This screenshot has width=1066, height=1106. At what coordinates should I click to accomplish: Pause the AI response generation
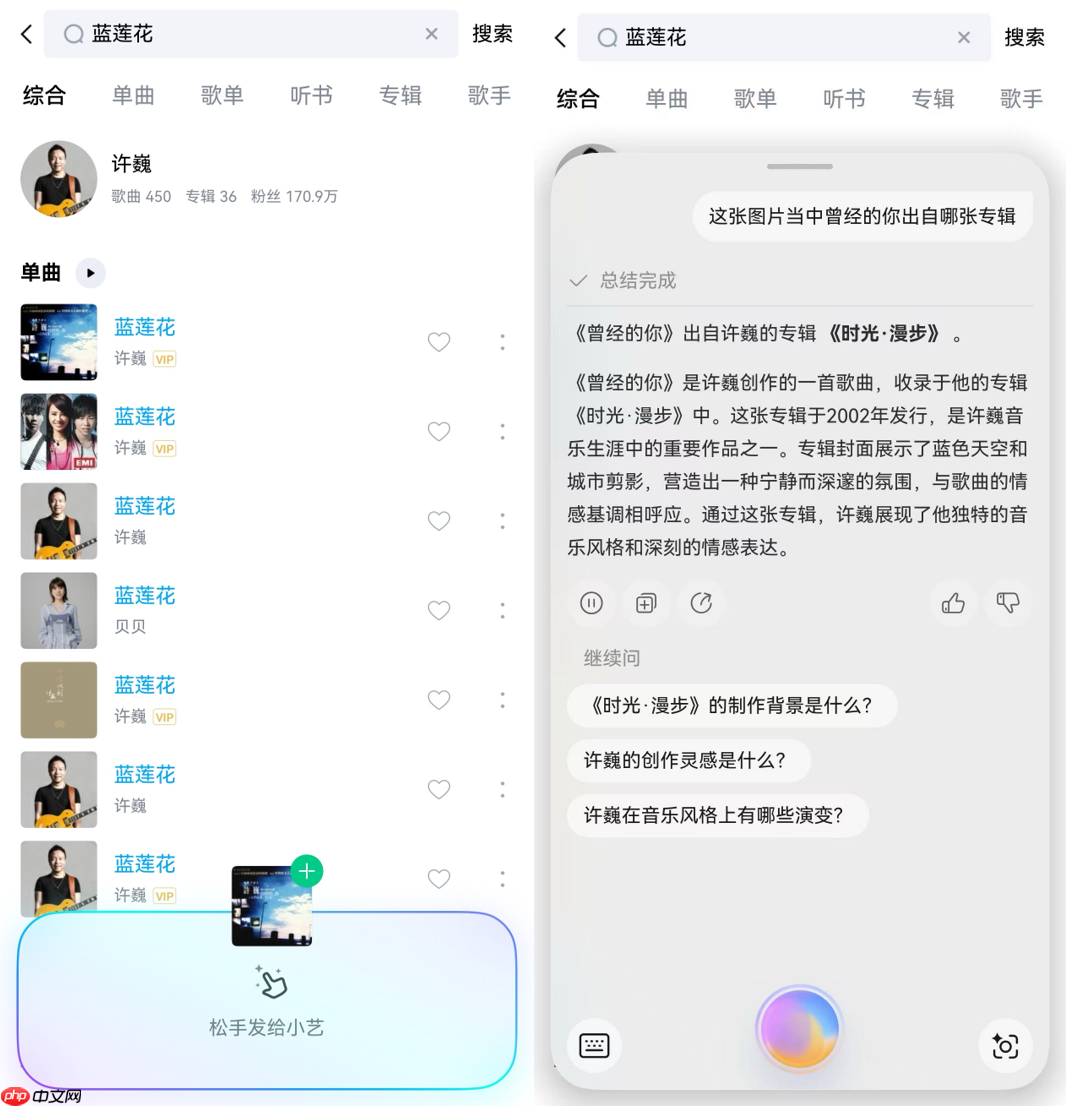tap(591, 603)
